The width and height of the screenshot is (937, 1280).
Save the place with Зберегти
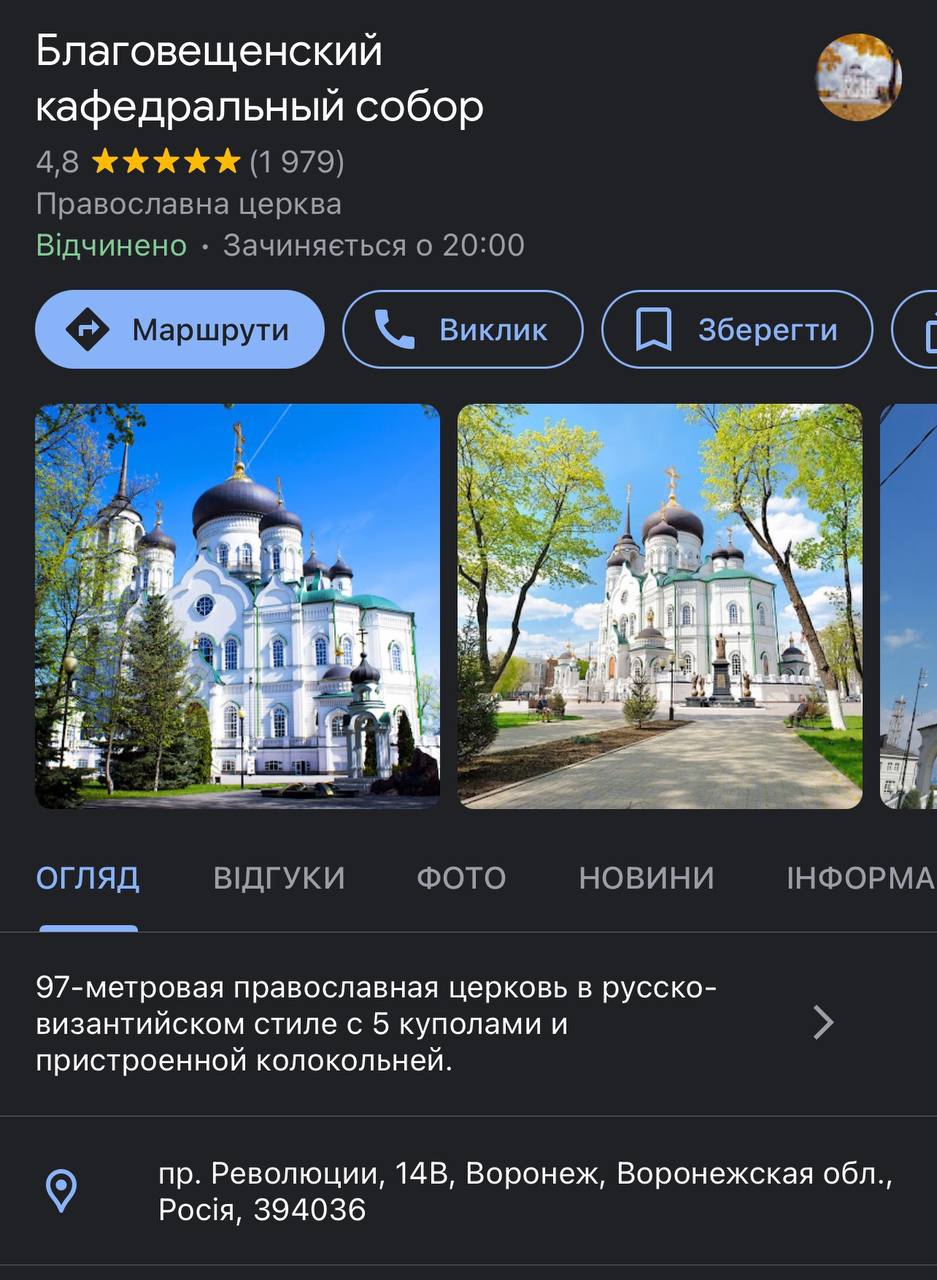tap(737, 329)
